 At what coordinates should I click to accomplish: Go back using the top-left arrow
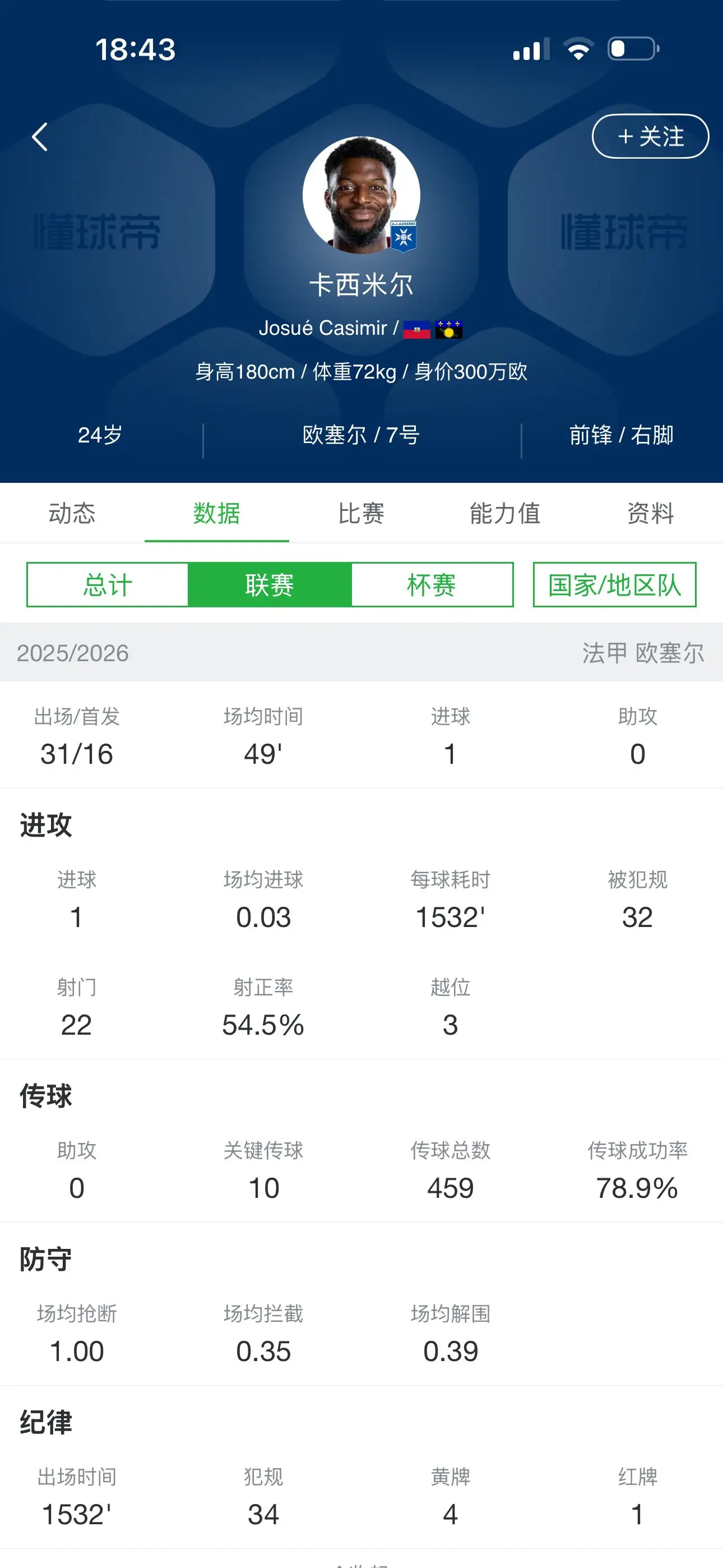coord(40,136)
